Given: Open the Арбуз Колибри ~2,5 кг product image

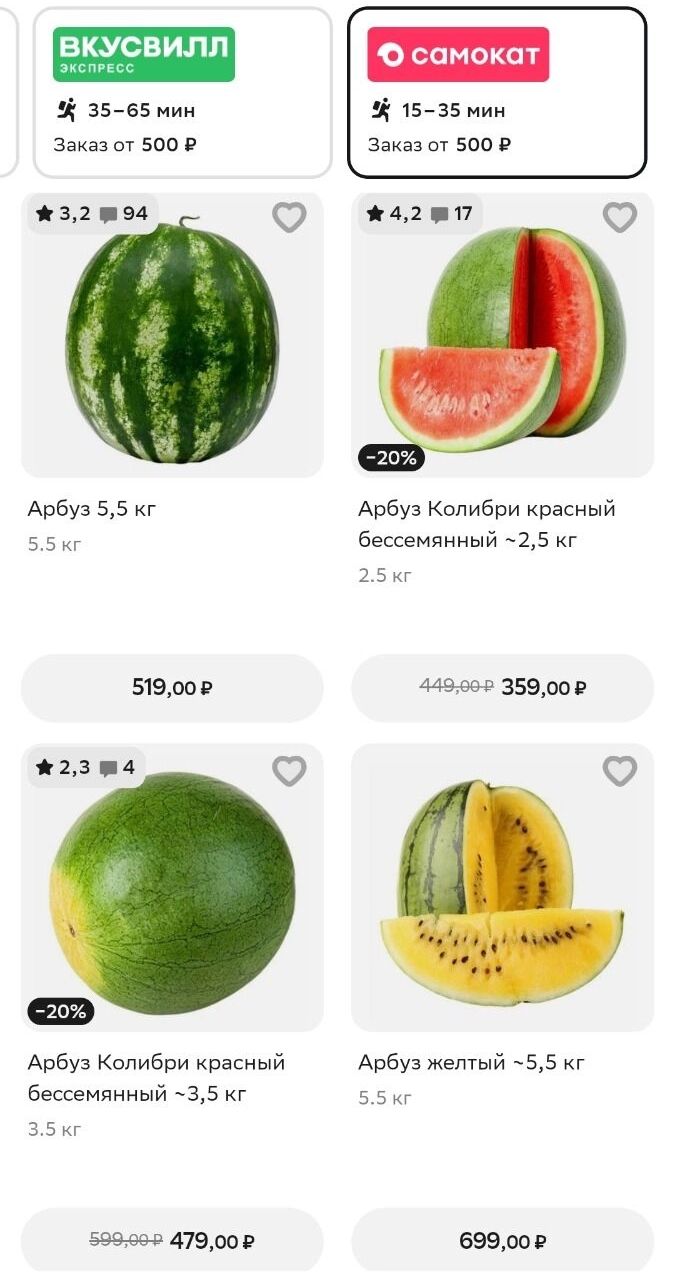Looking at the screenshot, I should click(502, 340).
